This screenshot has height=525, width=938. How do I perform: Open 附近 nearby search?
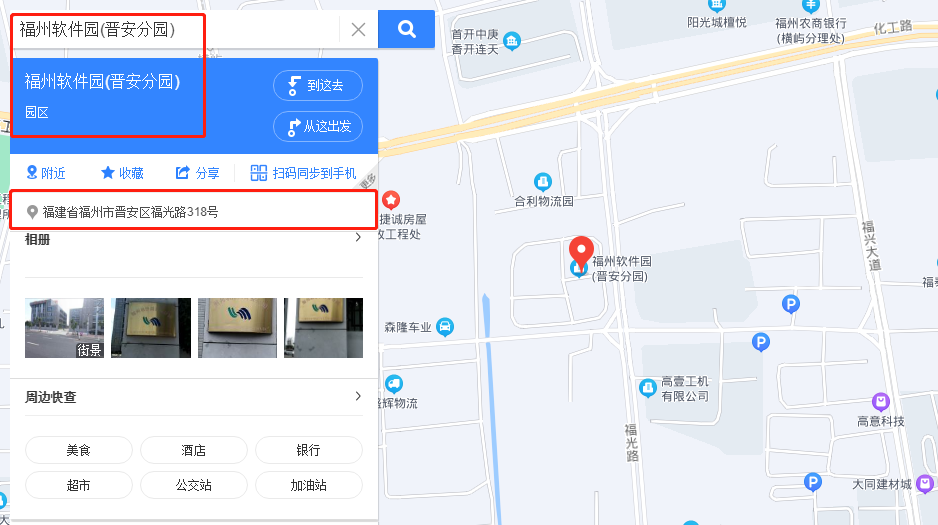coord(46,173)
